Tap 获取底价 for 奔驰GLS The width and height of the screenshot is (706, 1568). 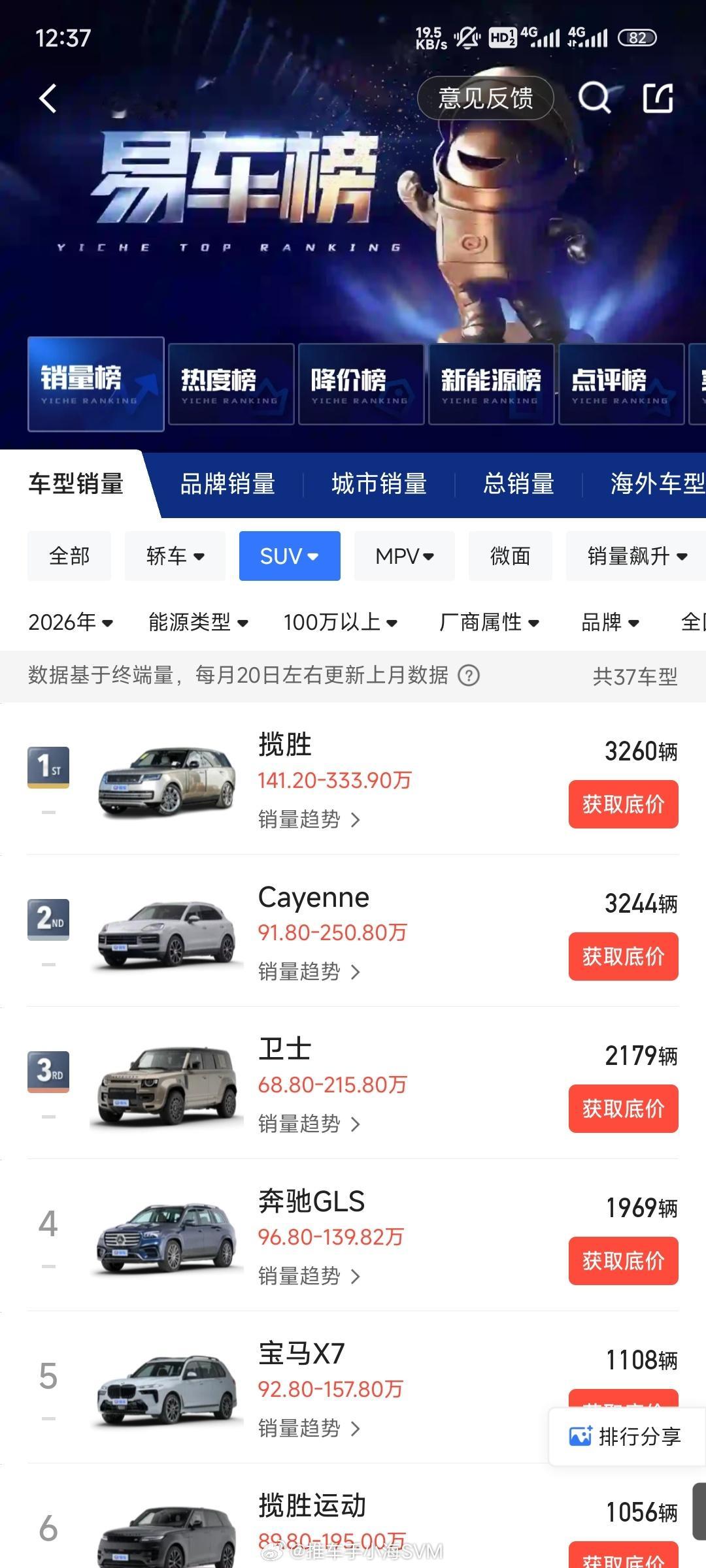tap(623, 1261)
